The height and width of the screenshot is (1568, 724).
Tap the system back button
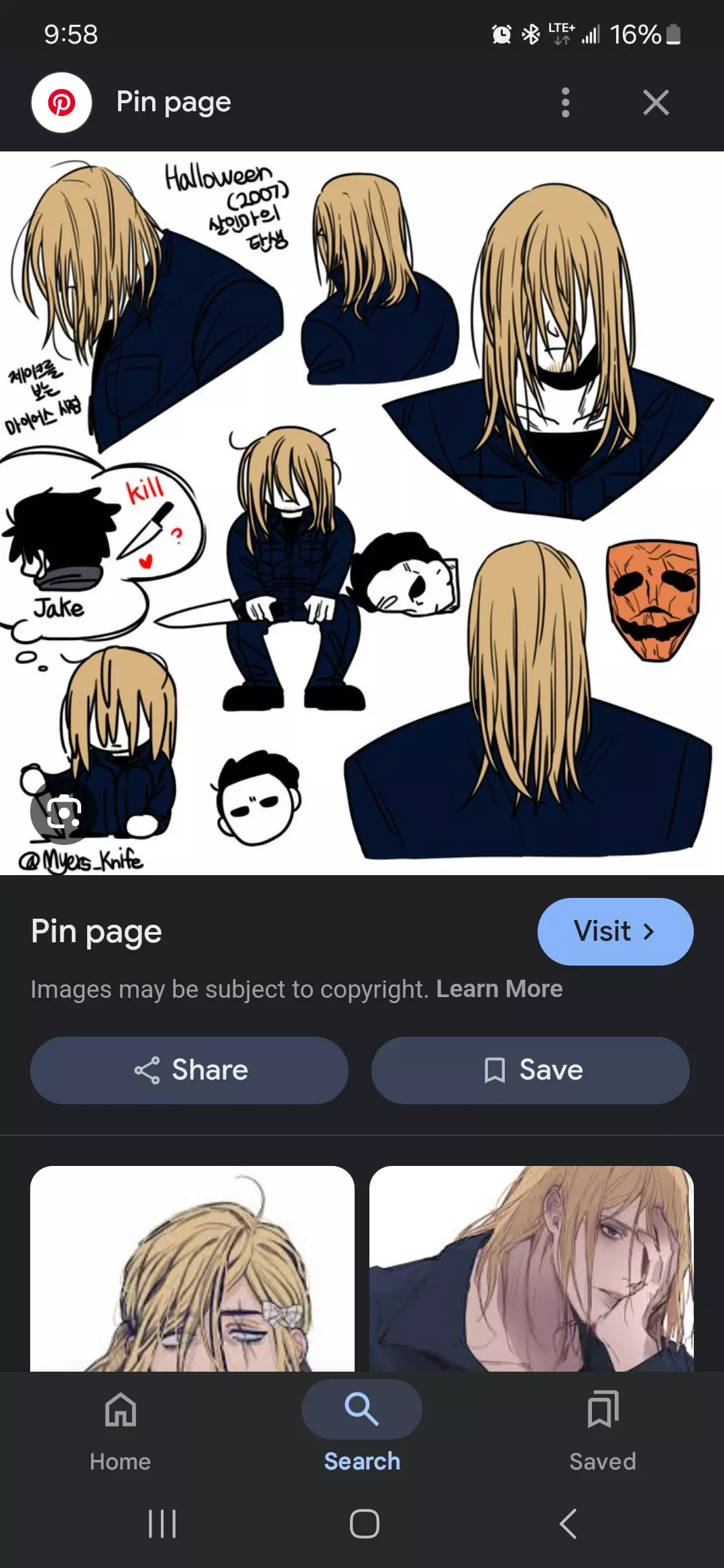pyautogui.click(x=568, y=1523)
